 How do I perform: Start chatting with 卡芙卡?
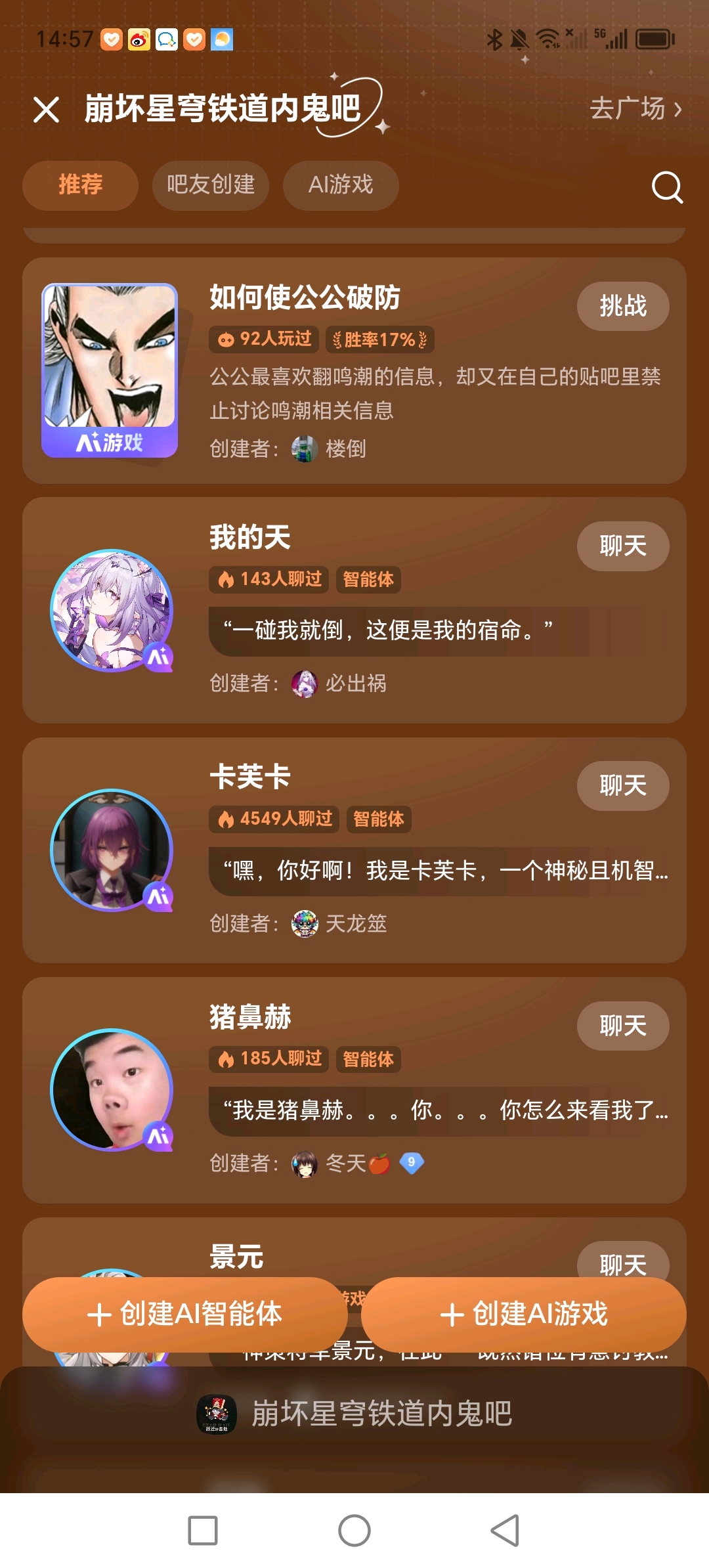tap(623, 785)
